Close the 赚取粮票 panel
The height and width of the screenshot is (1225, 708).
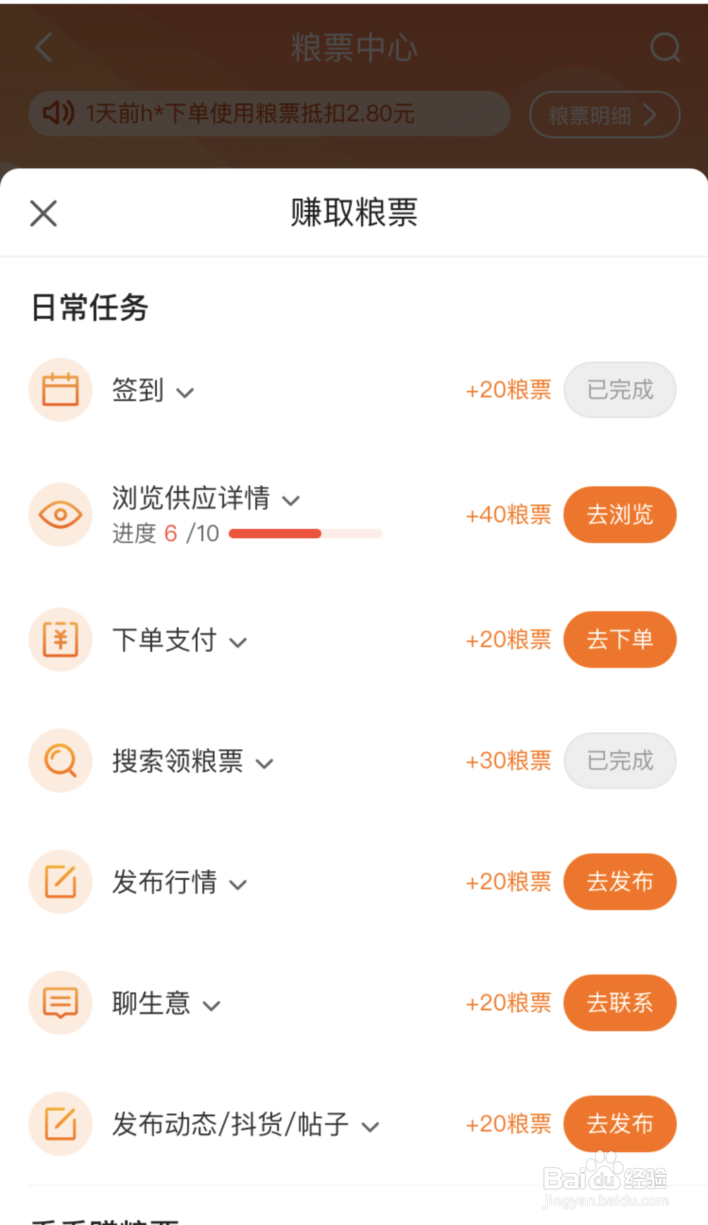tap(43, 213)
